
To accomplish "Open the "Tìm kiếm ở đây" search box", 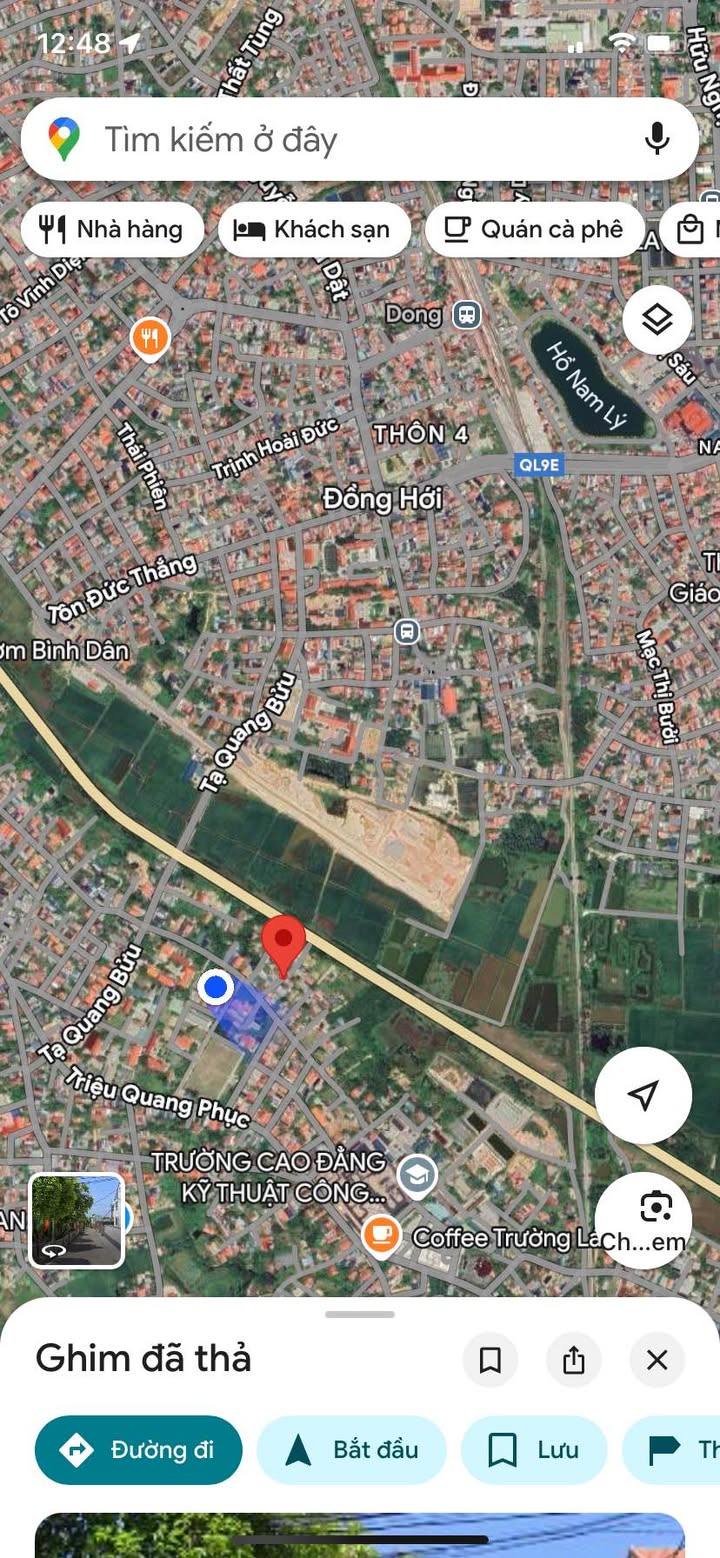I will (330, 139).
